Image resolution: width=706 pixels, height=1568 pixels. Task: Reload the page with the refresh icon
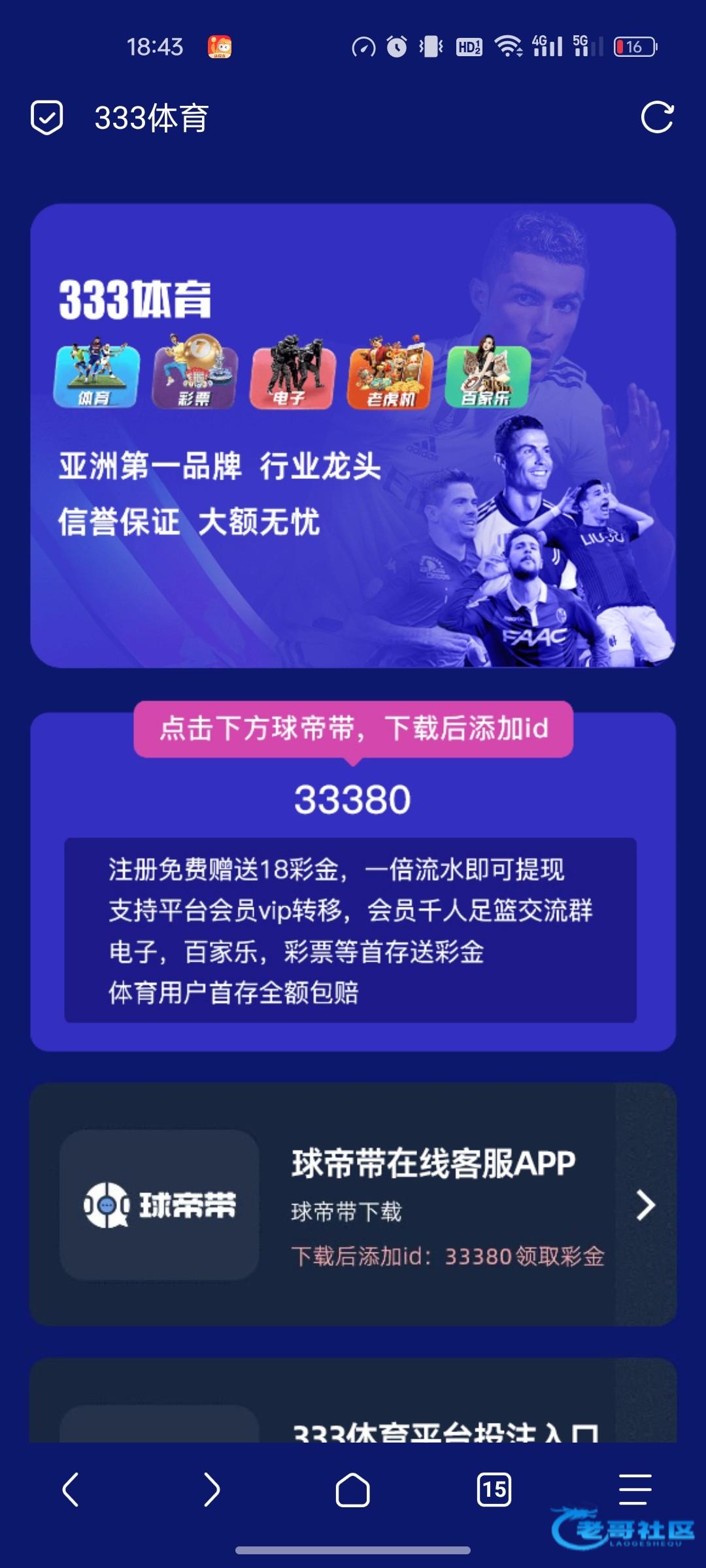tap(657, 118)
